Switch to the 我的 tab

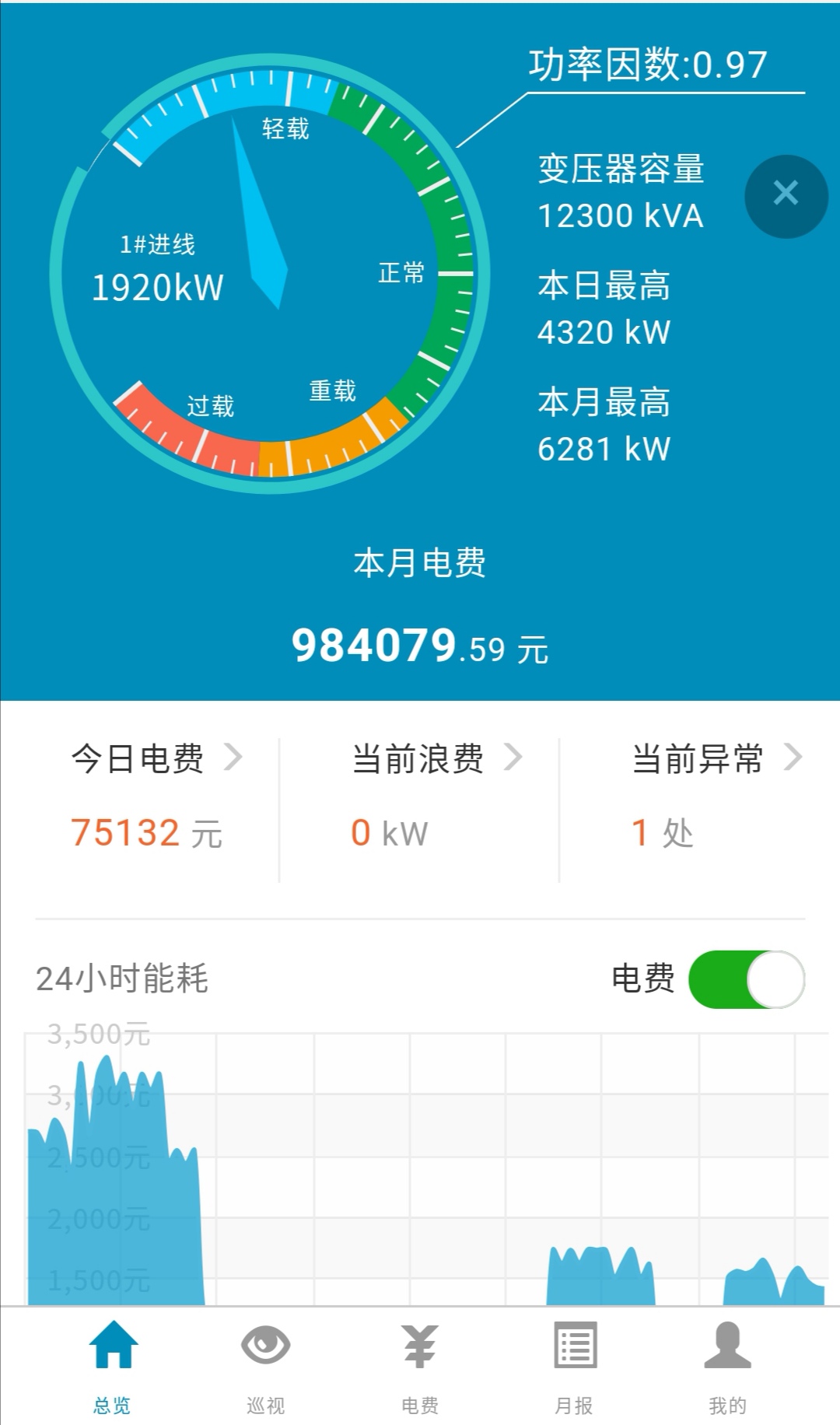pyautogui.click(x=727, y=1367)
